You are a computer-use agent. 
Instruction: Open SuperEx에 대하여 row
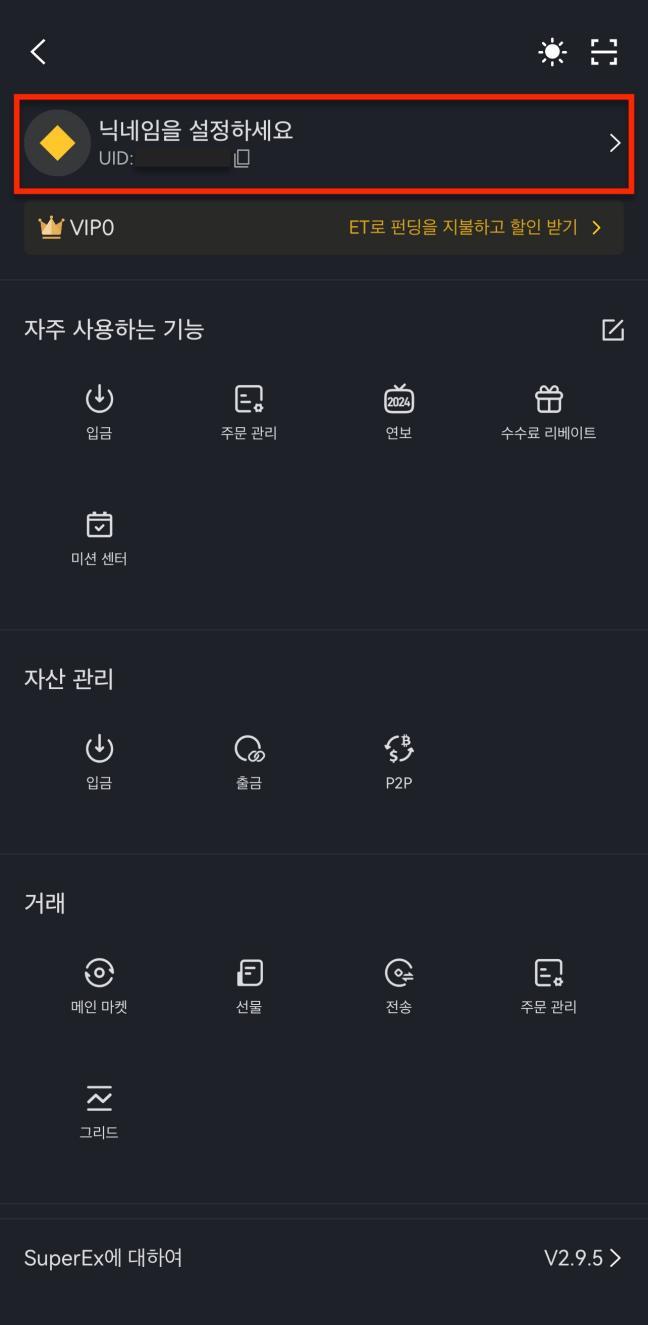pyautogui.click(x=324, y=1258)
